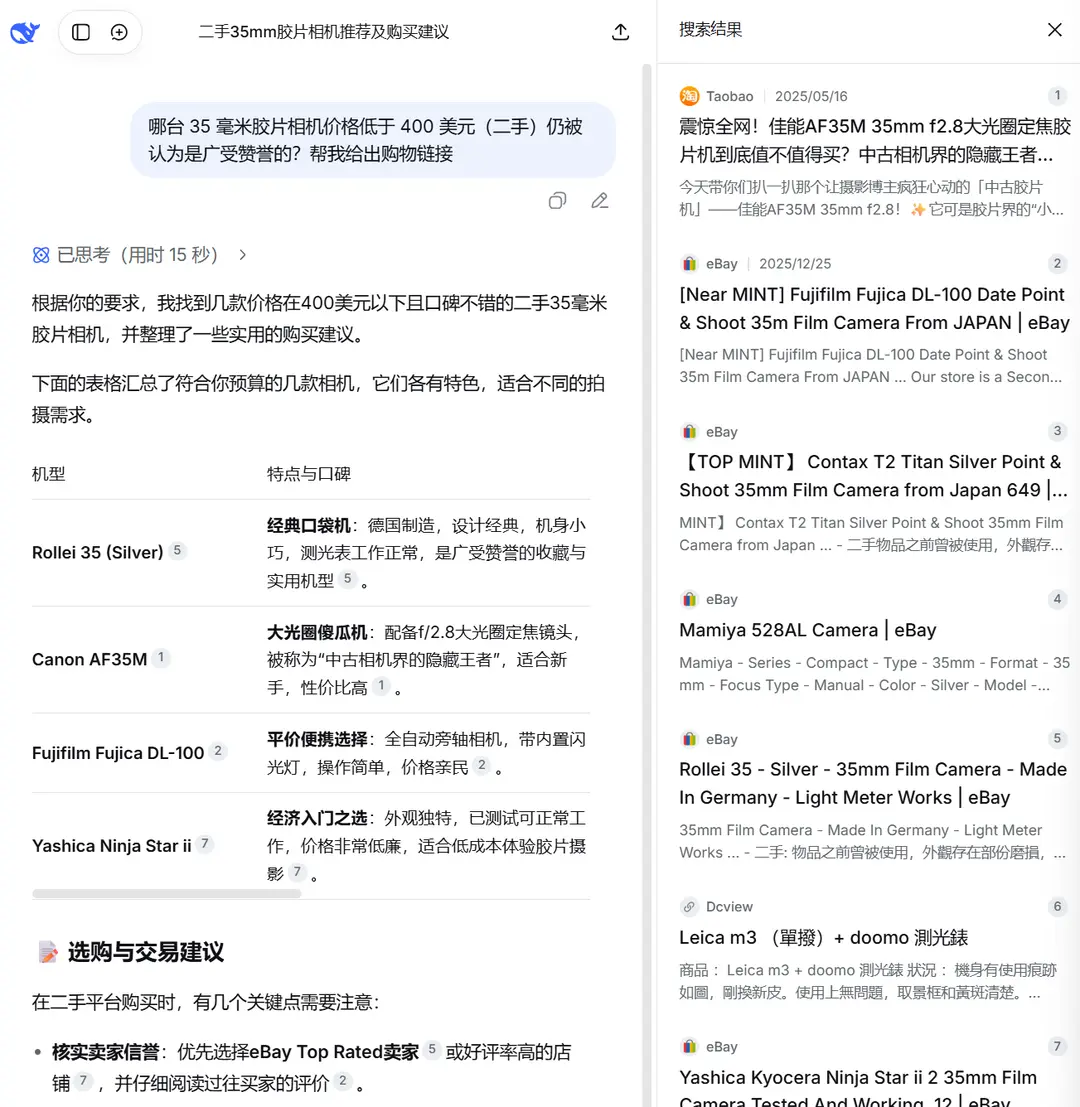Click the conversation title 二手35mm胶片相机推荐及购买建议
The height and width of the screenshot is (1107, 1080).
point(324,32)
